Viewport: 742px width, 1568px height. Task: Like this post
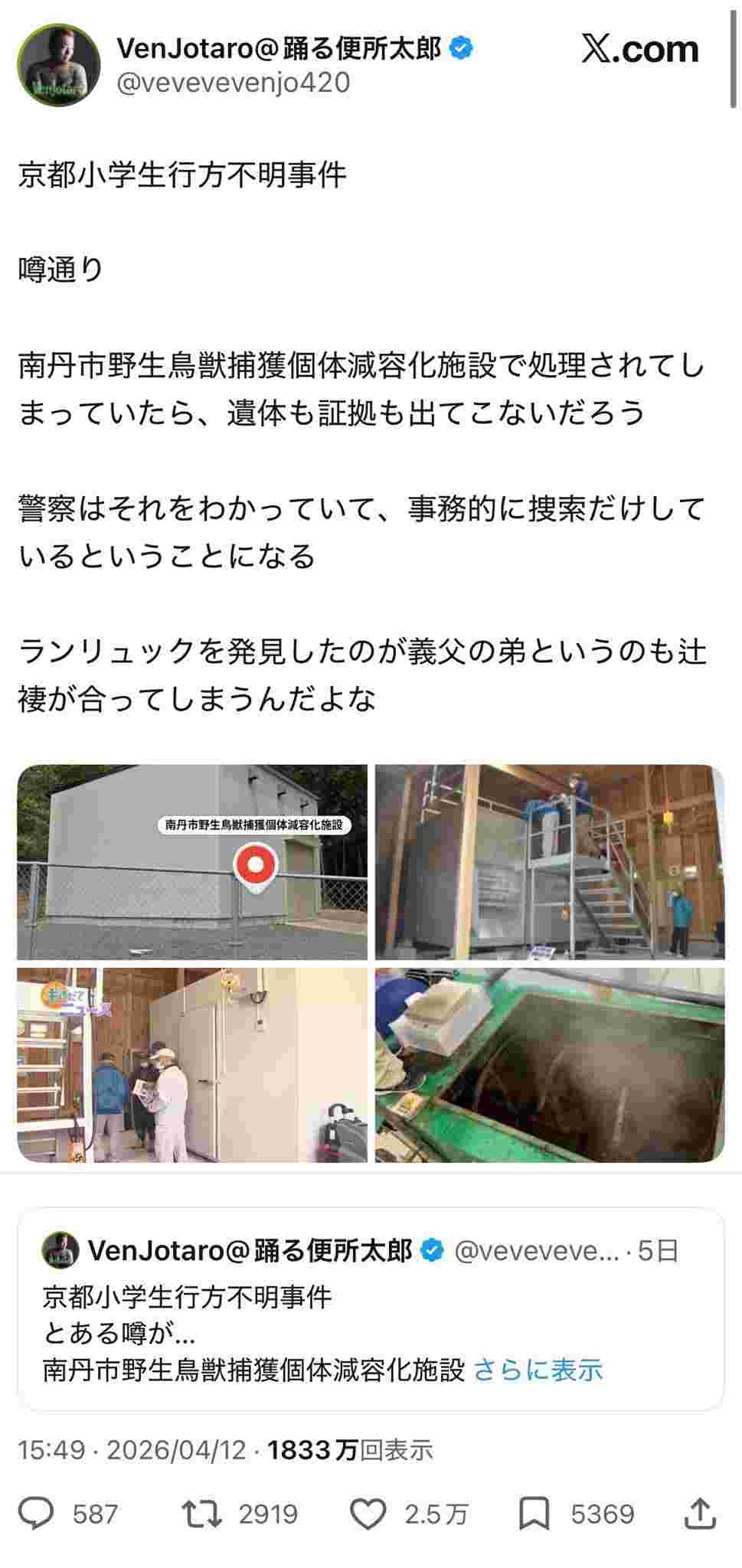tap(368, 1514)
